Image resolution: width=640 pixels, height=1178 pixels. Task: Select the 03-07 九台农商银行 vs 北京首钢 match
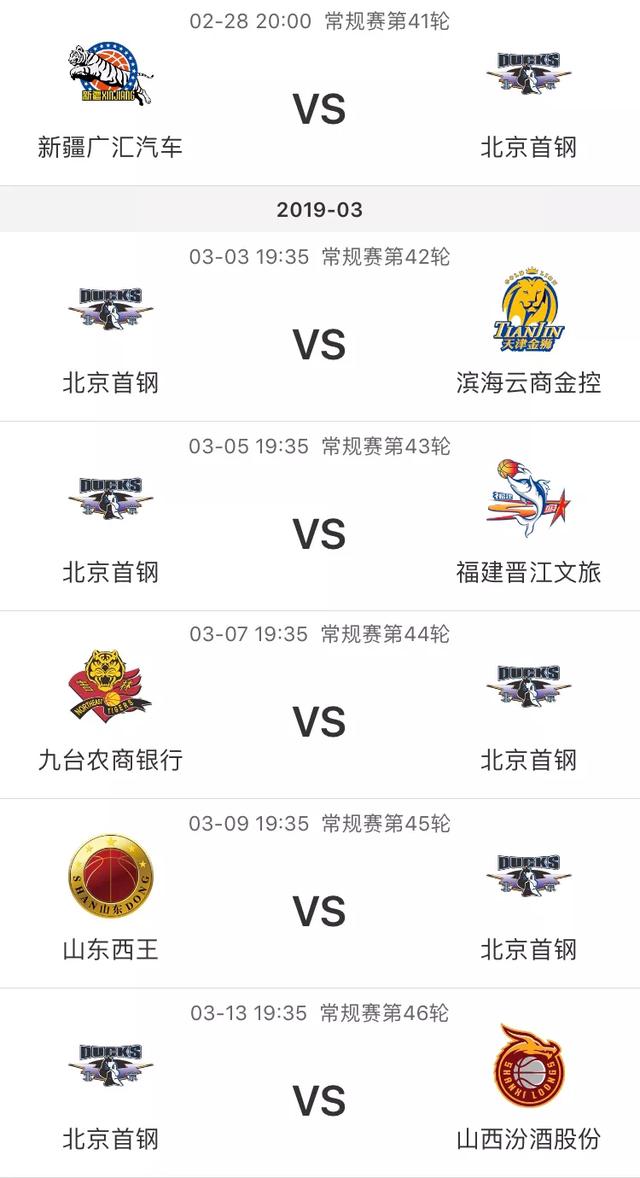click(x=320, y=722)
